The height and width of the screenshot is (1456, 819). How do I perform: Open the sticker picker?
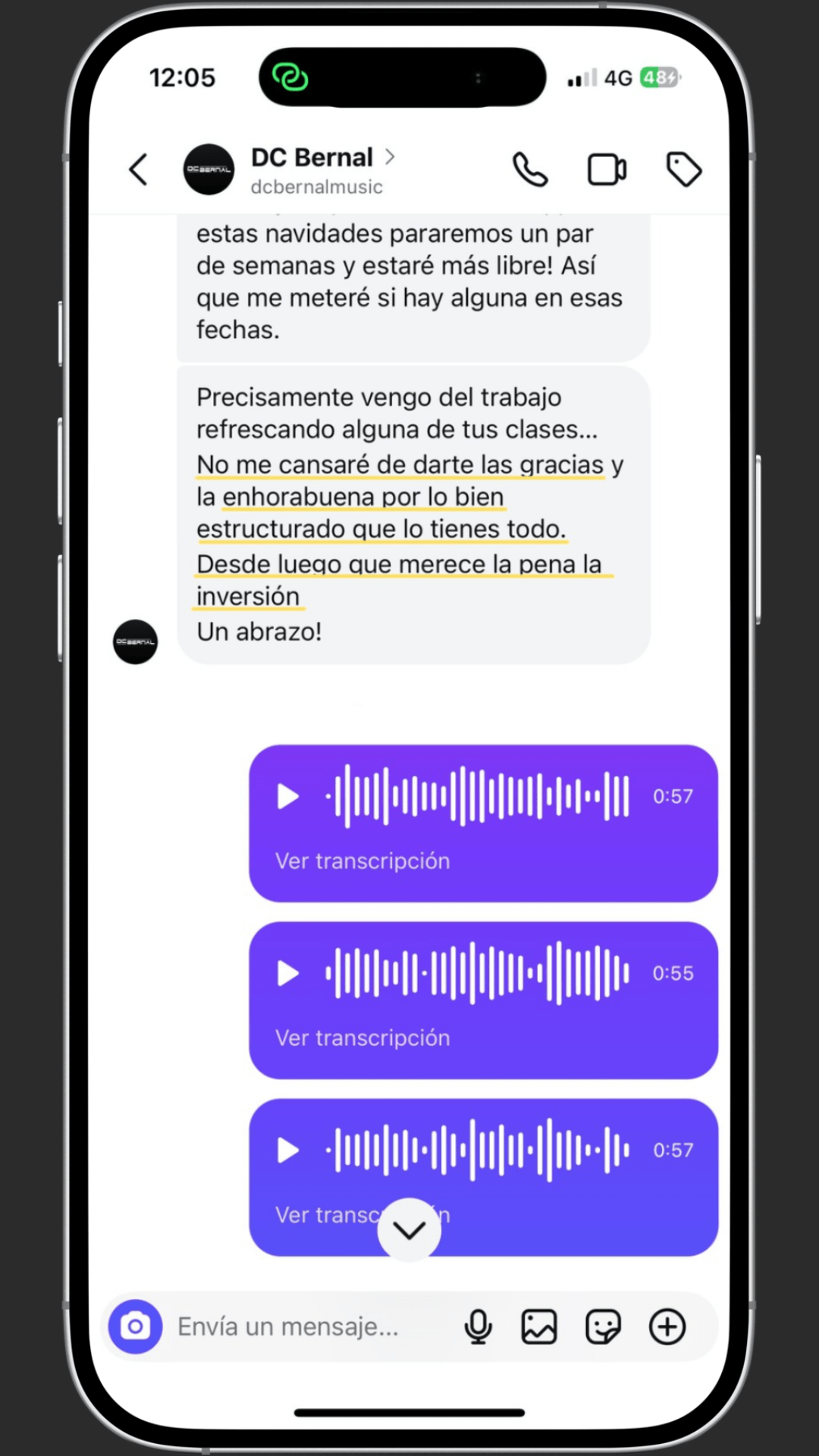(x=604, y=1326)
